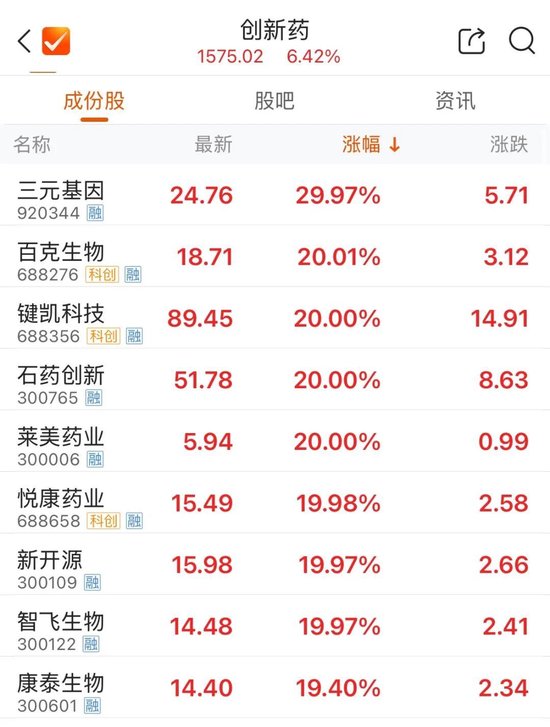Open stock 悦康药业 688658
The height and width of the screenshot is (727, 550).
275,503
